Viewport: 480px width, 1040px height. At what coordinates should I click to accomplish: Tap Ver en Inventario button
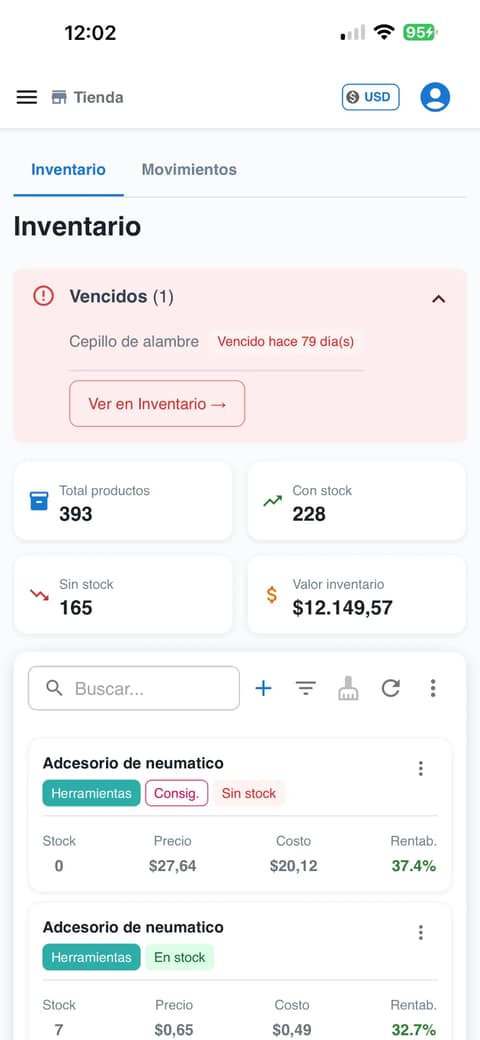click(157, 403)
